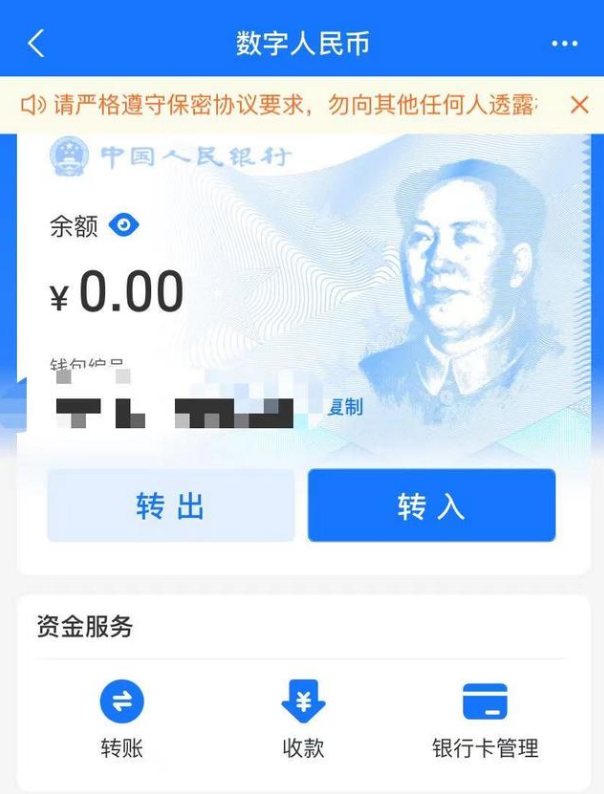Go back using the top-left arrow

tap(37, 43)
